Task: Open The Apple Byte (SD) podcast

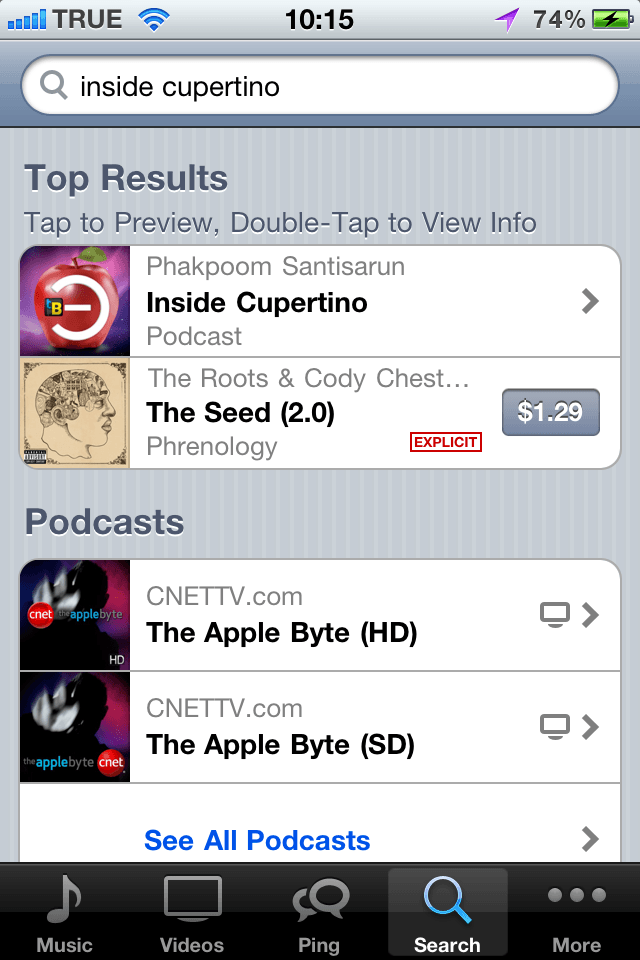Action: click(320, 727)
